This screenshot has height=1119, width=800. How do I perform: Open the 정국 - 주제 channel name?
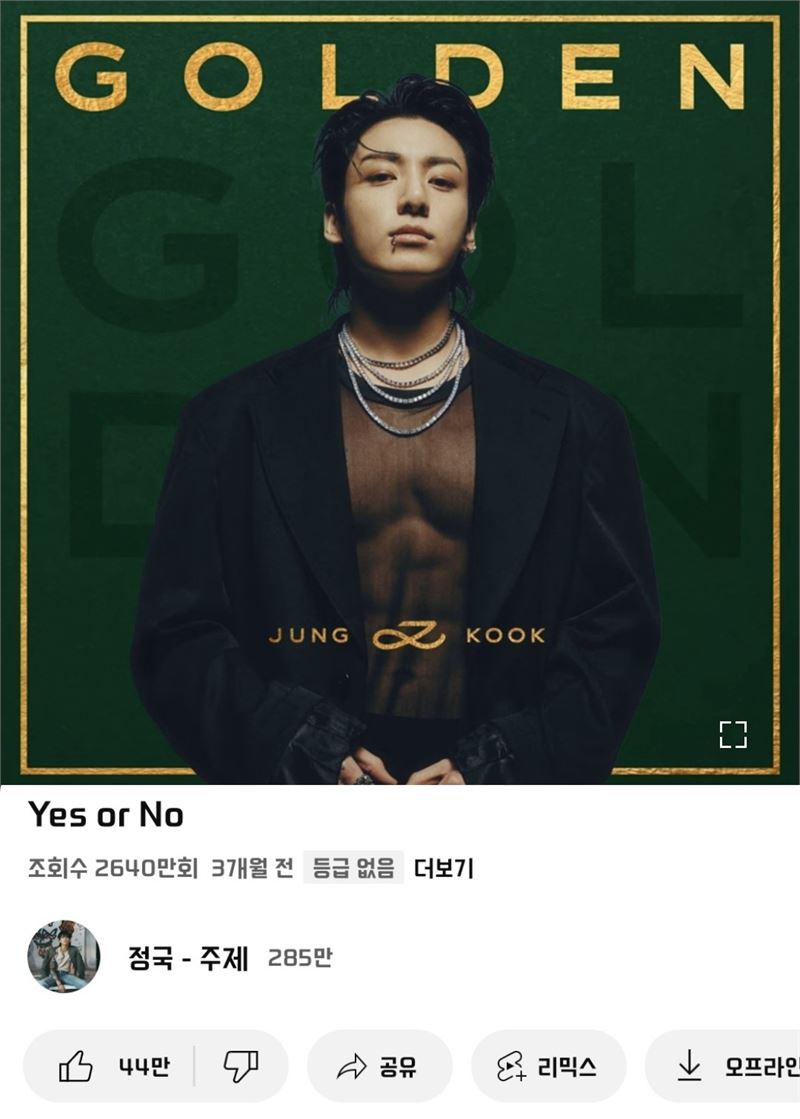click(188, 958)
